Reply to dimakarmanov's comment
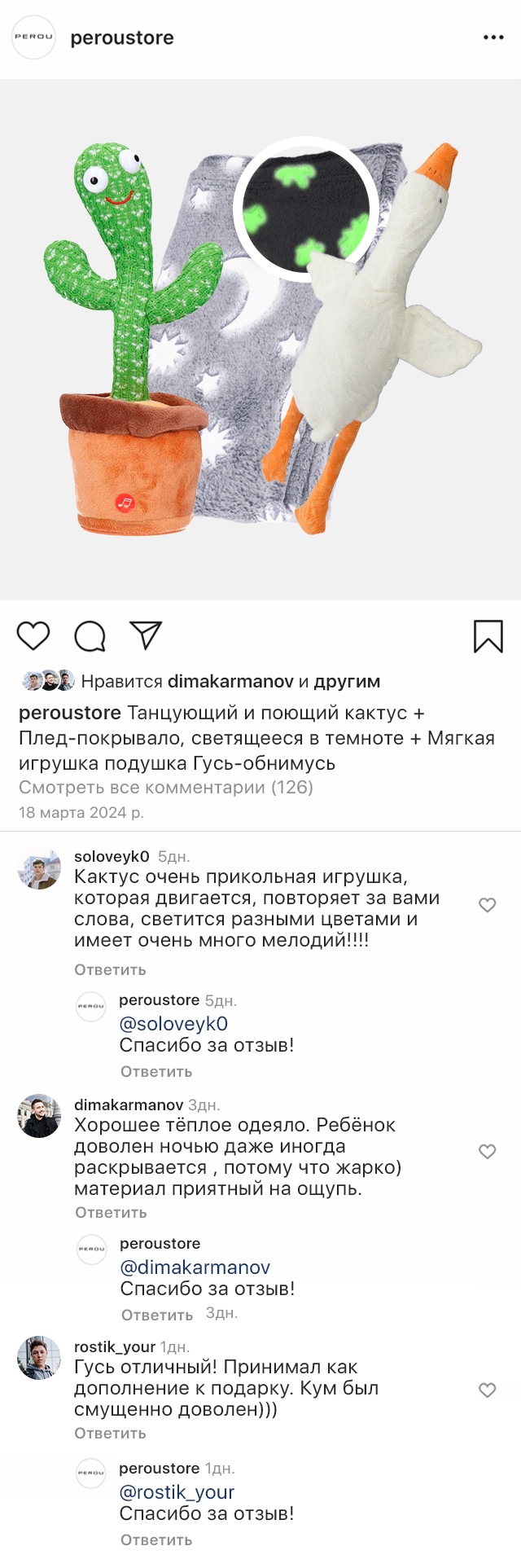The width and height of the screenshot is (521, 1568). click(x=111, y=1212)
